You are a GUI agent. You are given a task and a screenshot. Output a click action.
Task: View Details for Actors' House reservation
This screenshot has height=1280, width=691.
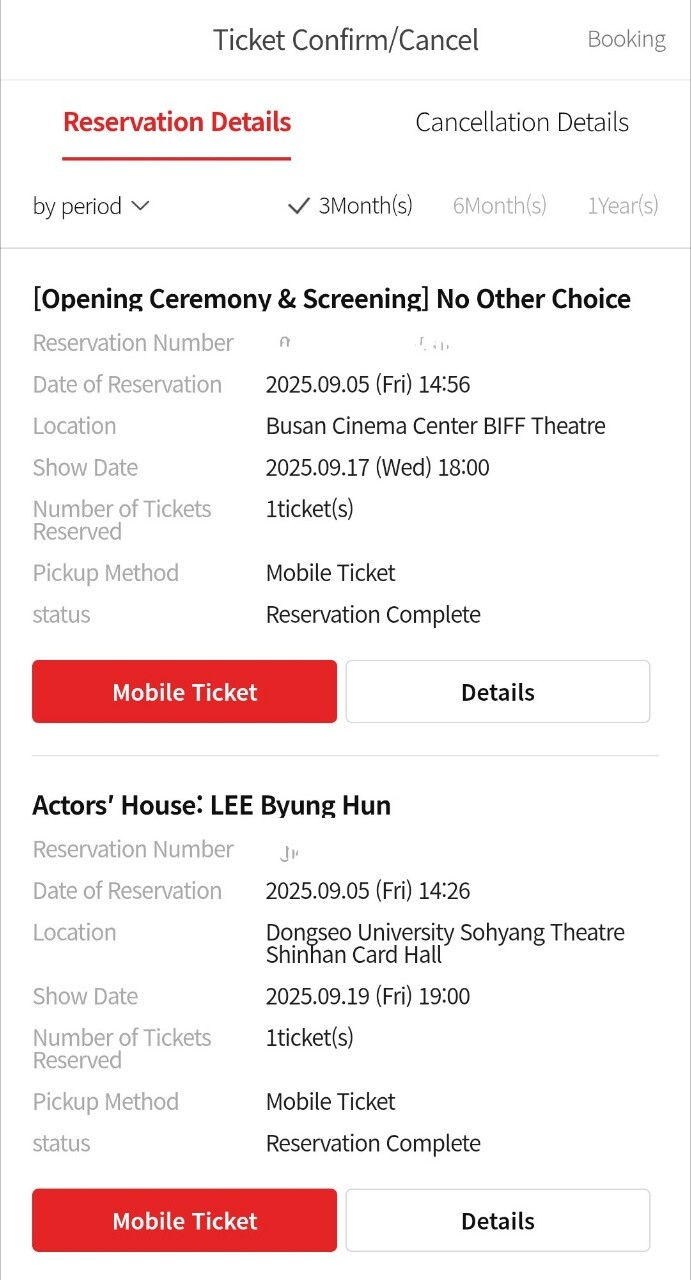(x=498, y=1221)
